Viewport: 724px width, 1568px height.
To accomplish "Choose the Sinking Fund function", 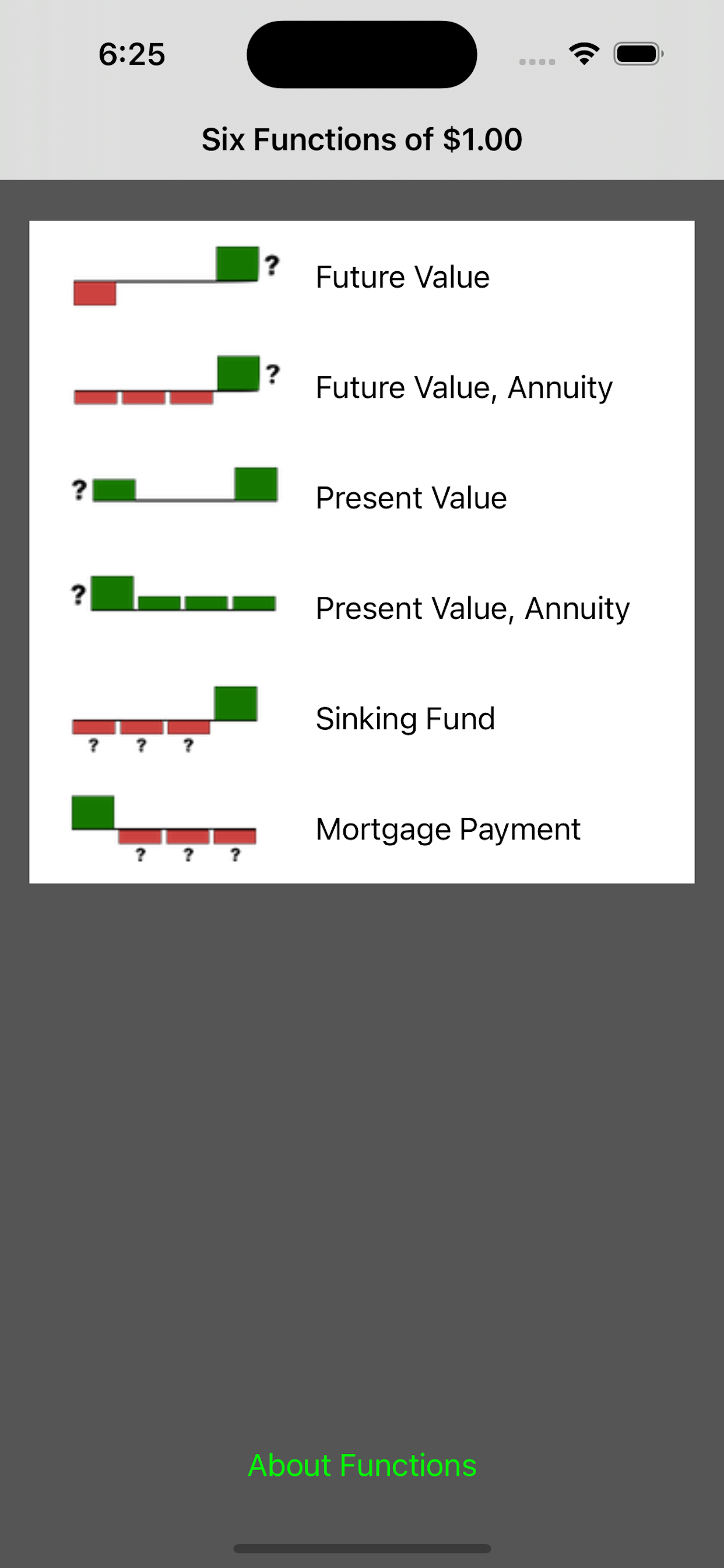I will coord(406,718).
